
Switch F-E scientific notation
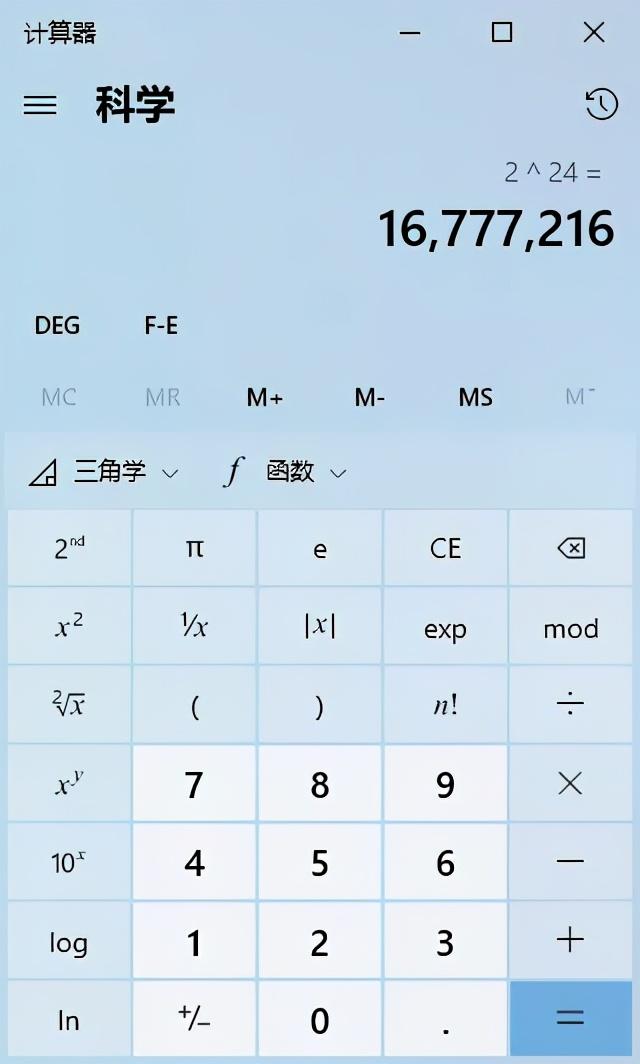pyautogui.click(x=161, y=326)
